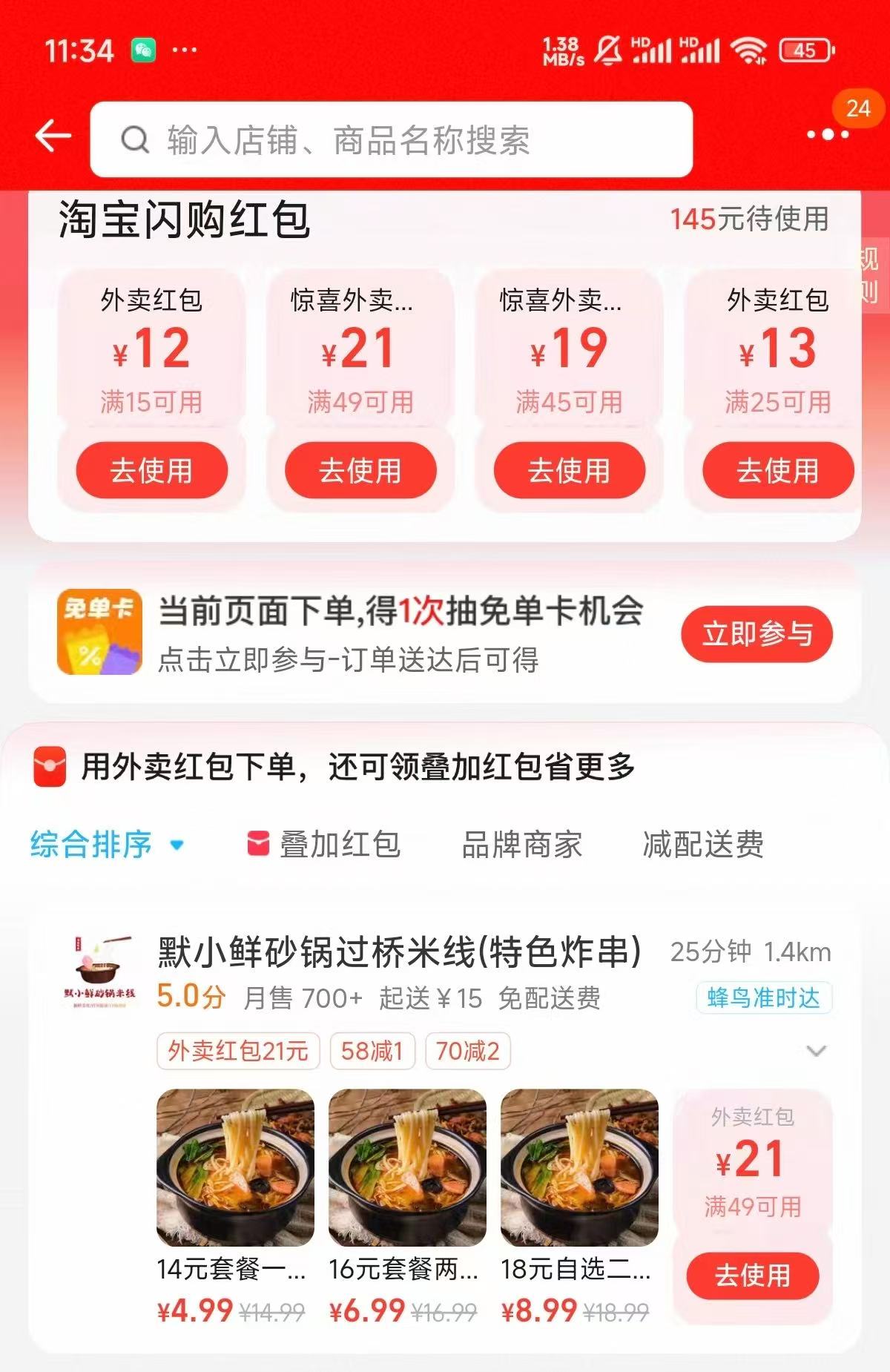The image size is (890, 1372).
Task: Expand the restaurant card with the chevron arrow
Action: [816, 1051]
